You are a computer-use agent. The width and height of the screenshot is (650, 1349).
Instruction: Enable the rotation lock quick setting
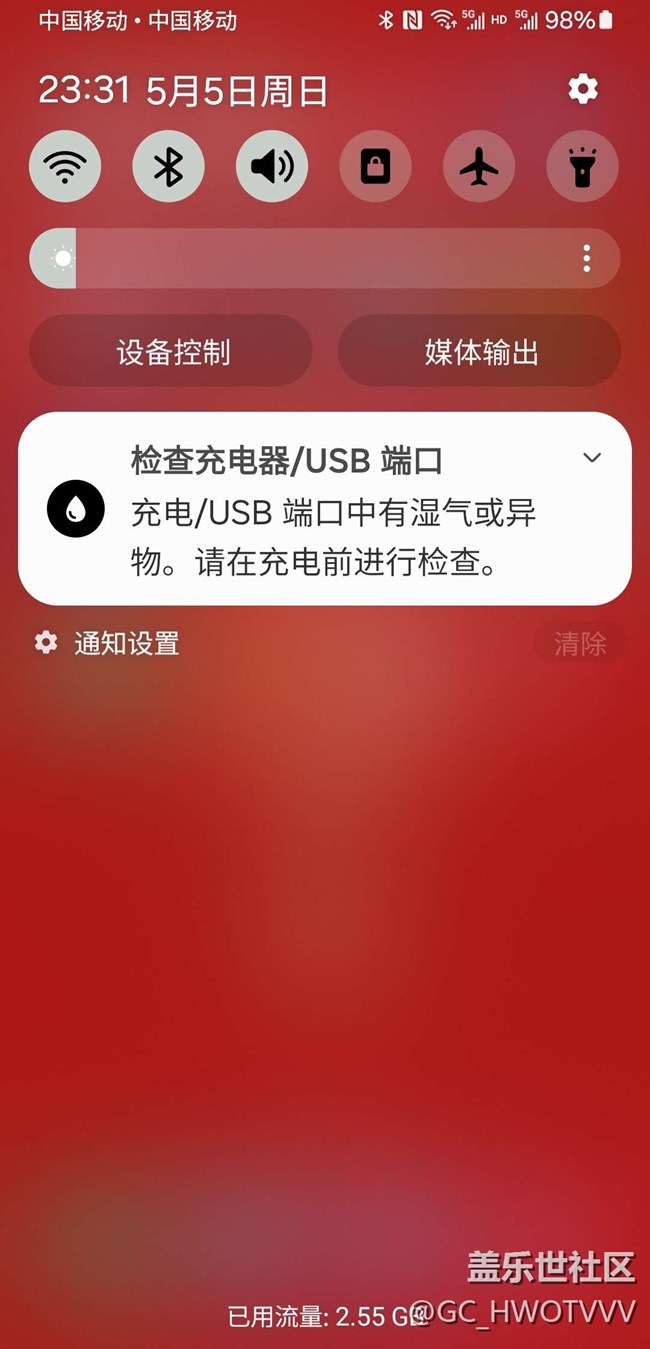[375, 167]
